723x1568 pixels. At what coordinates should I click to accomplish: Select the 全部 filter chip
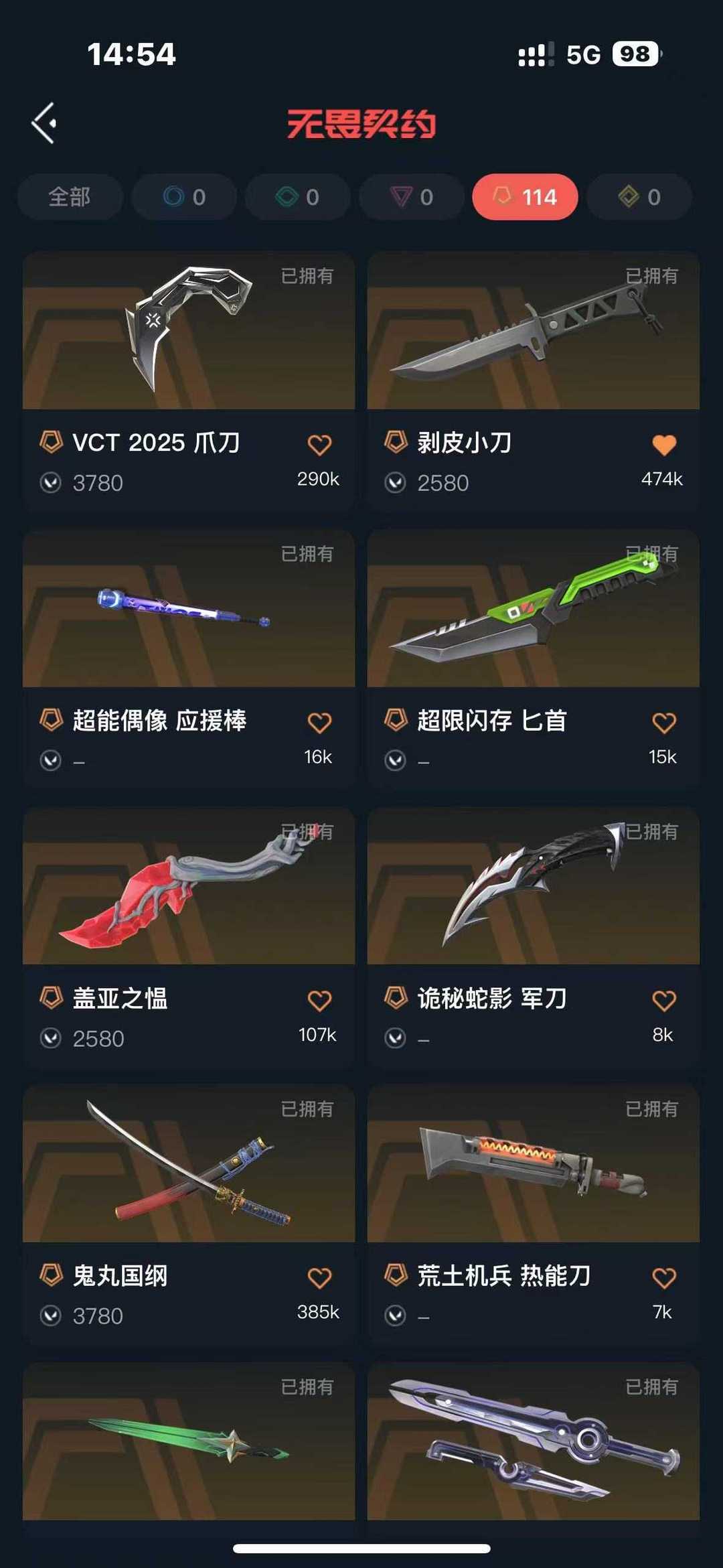click(70, 197)
